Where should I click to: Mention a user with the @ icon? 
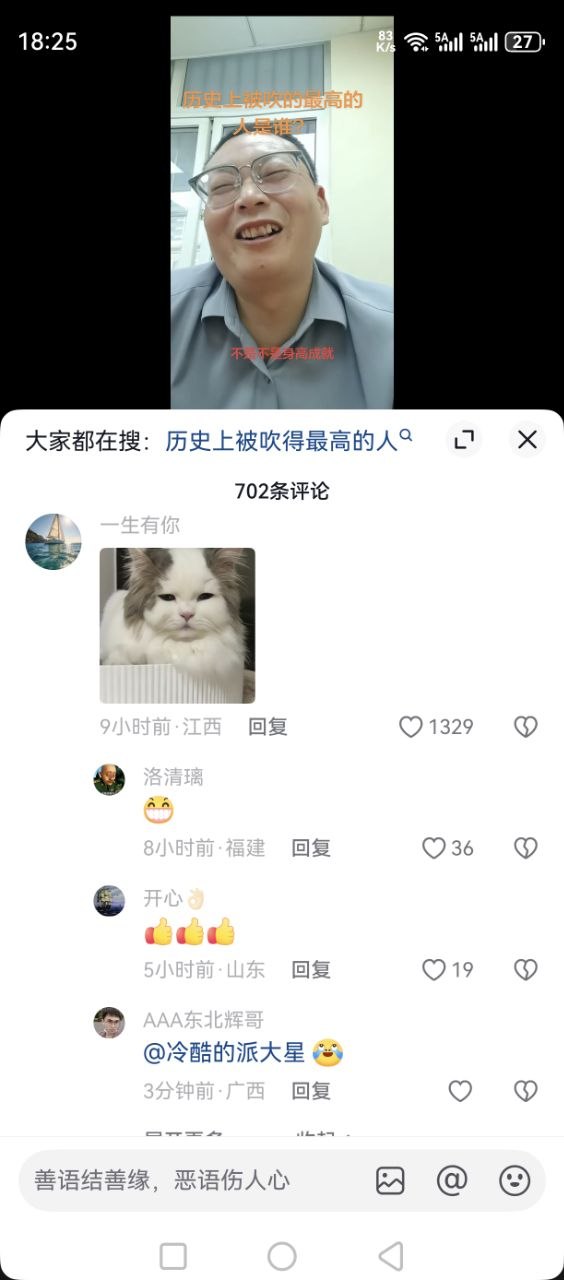pos(452,1181)
